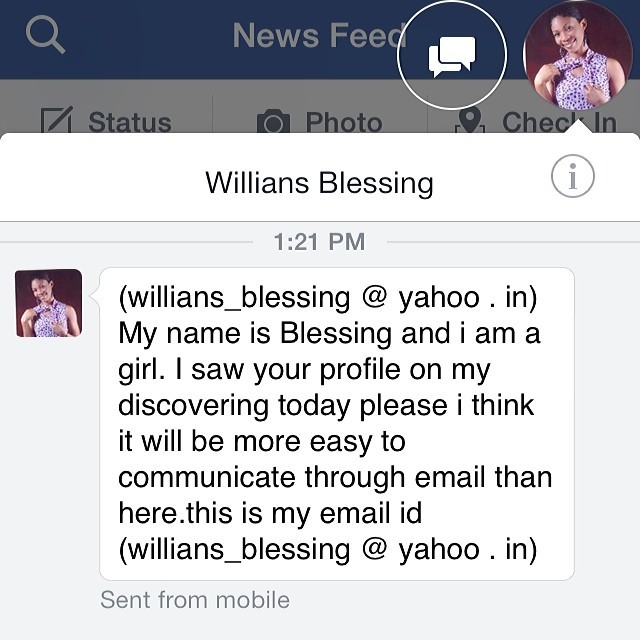Add a Photo post
The height and width of the screenshot is (640, 640).
[x=320, y=122]
